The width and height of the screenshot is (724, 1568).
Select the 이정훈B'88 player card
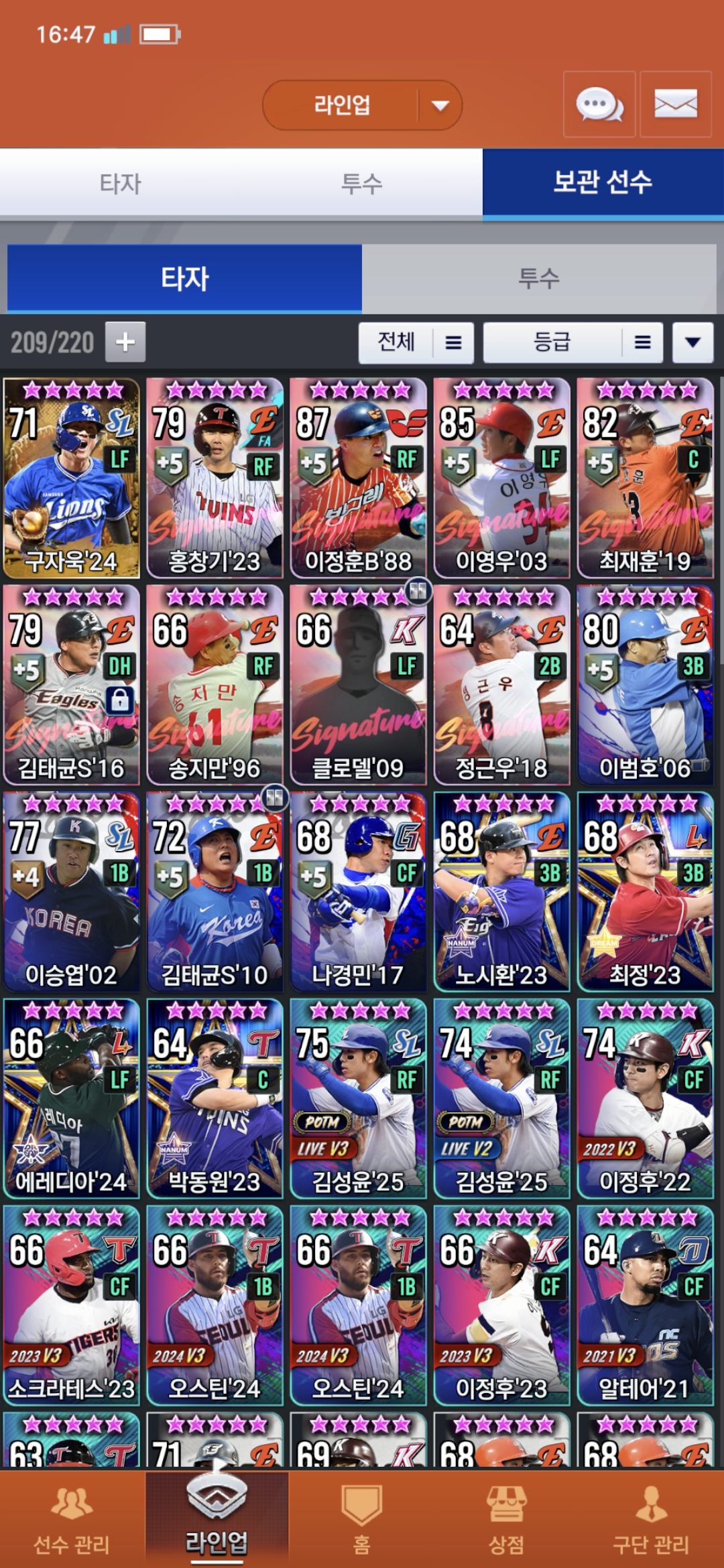point(358,478)
